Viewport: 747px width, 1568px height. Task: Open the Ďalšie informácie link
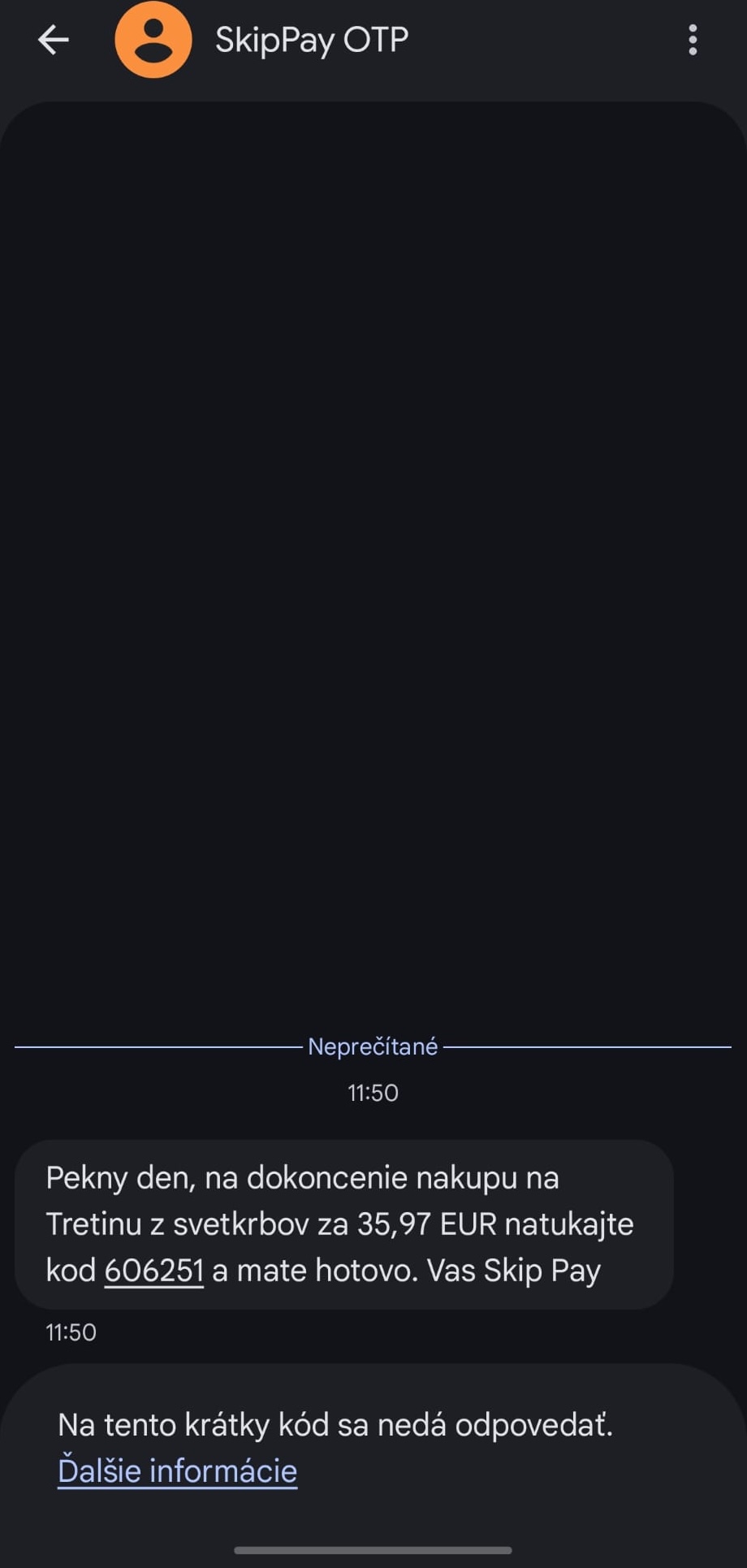click(177, 1471)
